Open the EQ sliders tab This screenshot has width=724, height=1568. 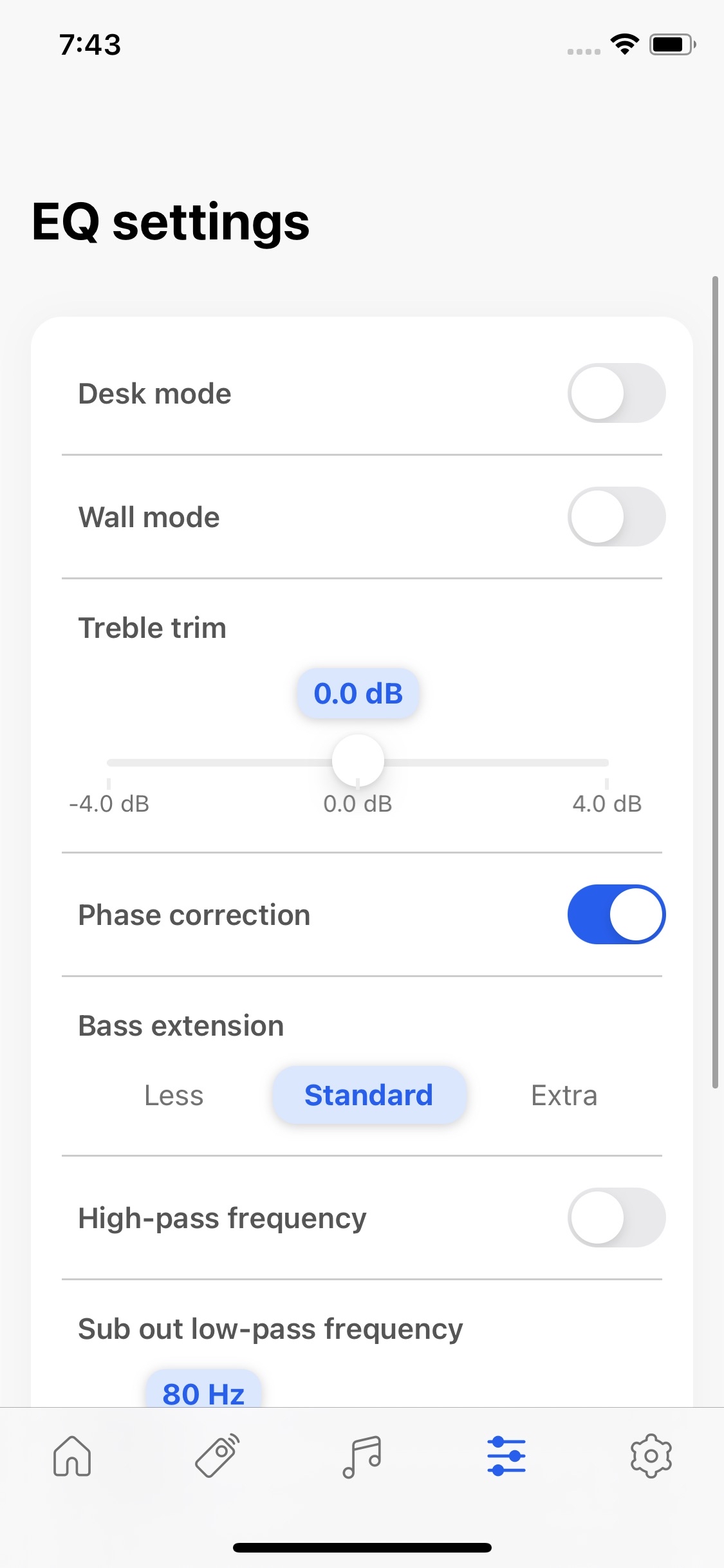pyautogui.click(x=506, y=1455)
